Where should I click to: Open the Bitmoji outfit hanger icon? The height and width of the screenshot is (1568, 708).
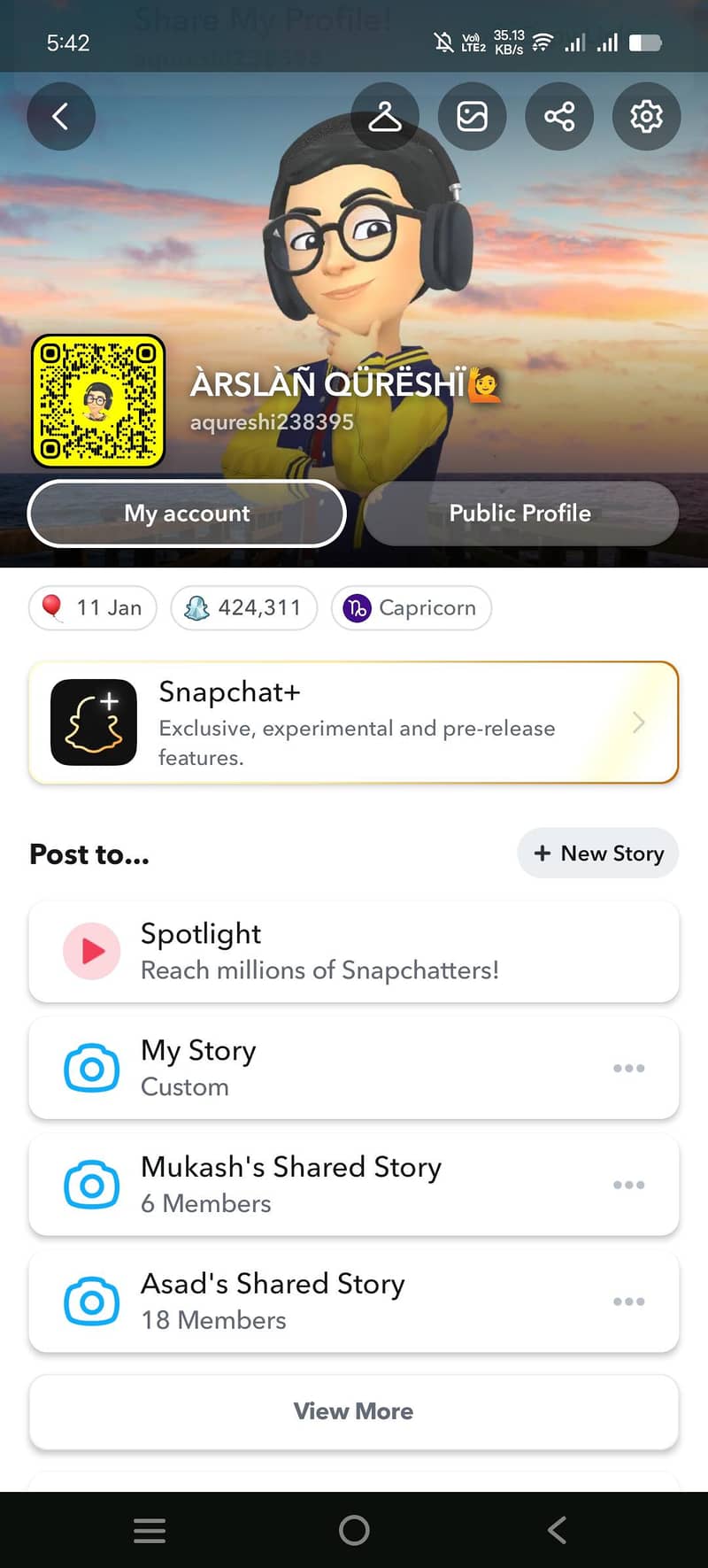point(385,116)
